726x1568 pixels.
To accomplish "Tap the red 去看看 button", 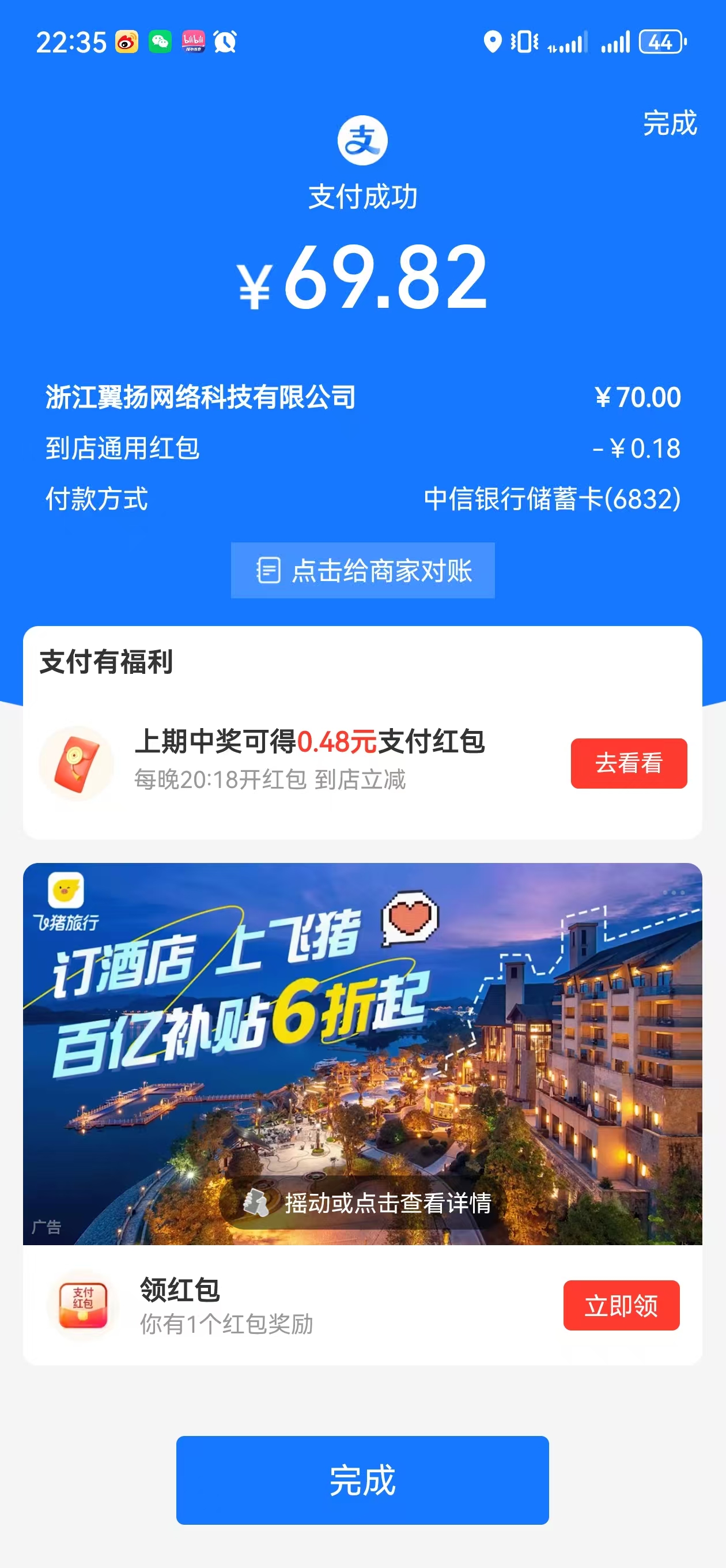I will [x=628, y=763].
